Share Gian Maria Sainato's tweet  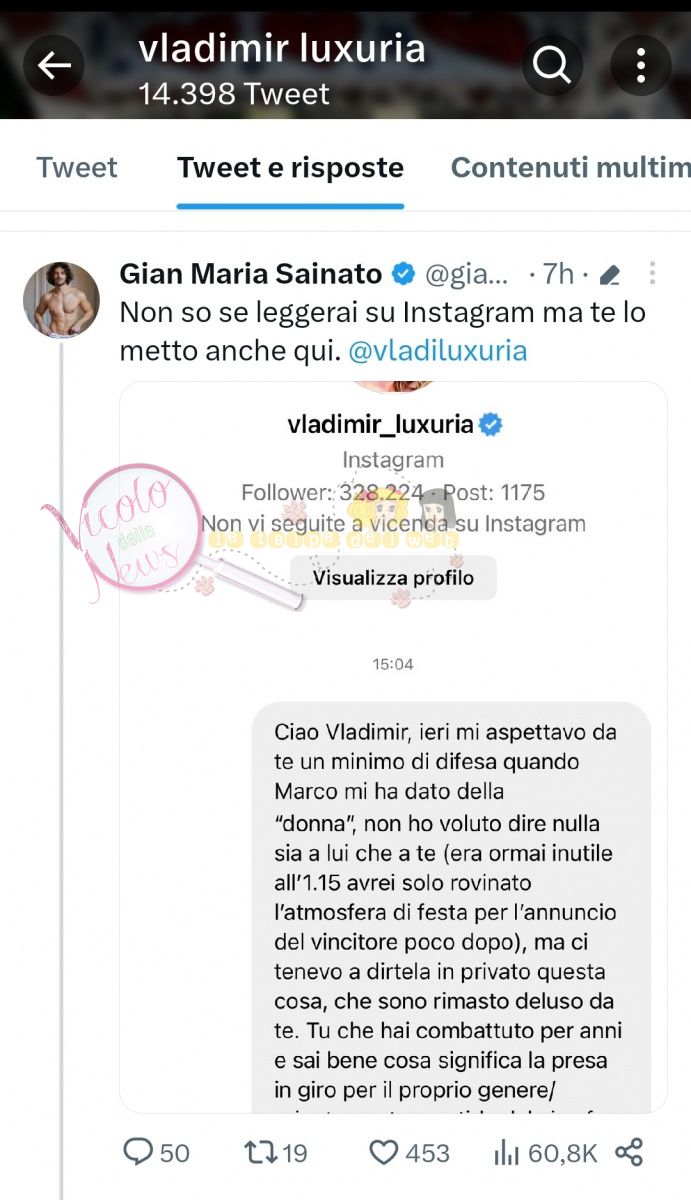(x=629, y=1153)
